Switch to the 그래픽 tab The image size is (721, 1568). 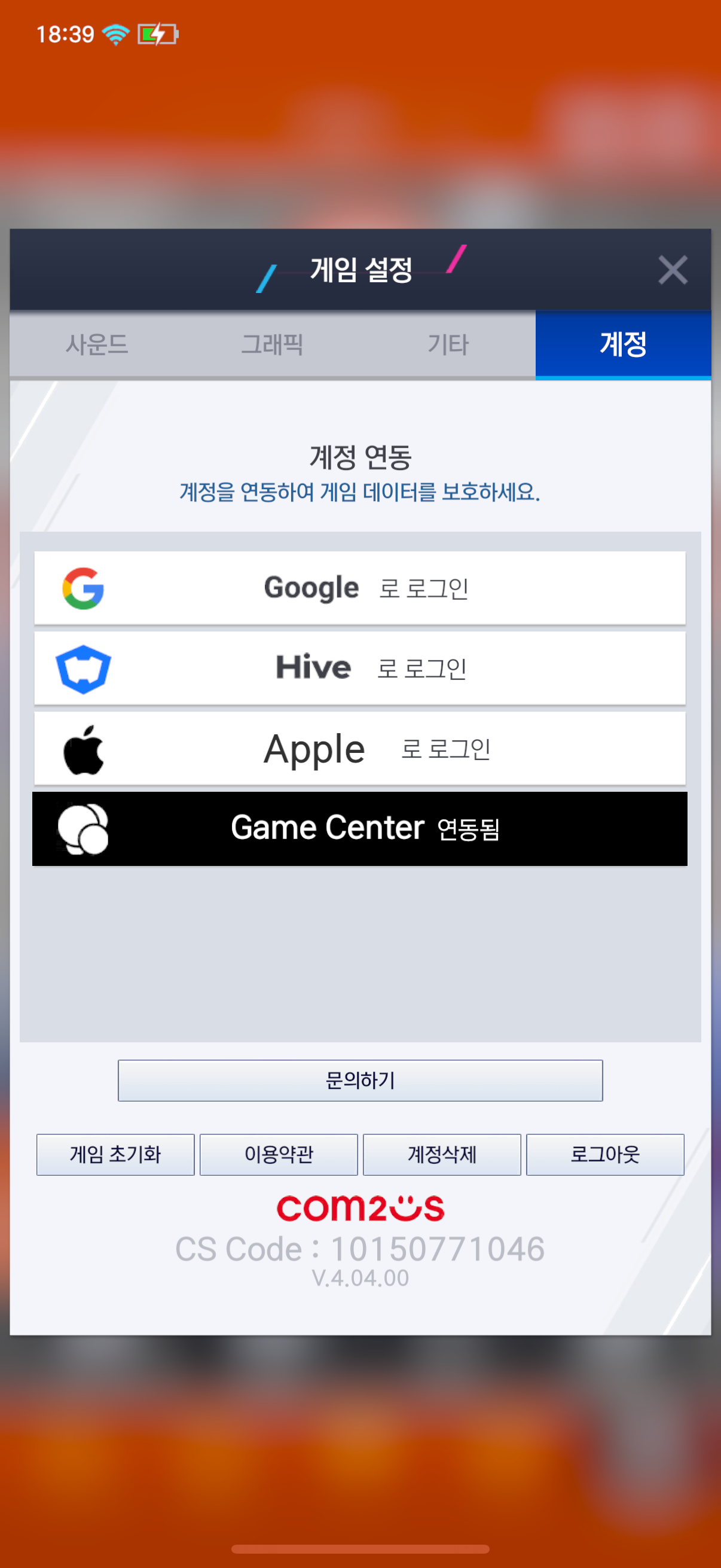pos(273,344)
